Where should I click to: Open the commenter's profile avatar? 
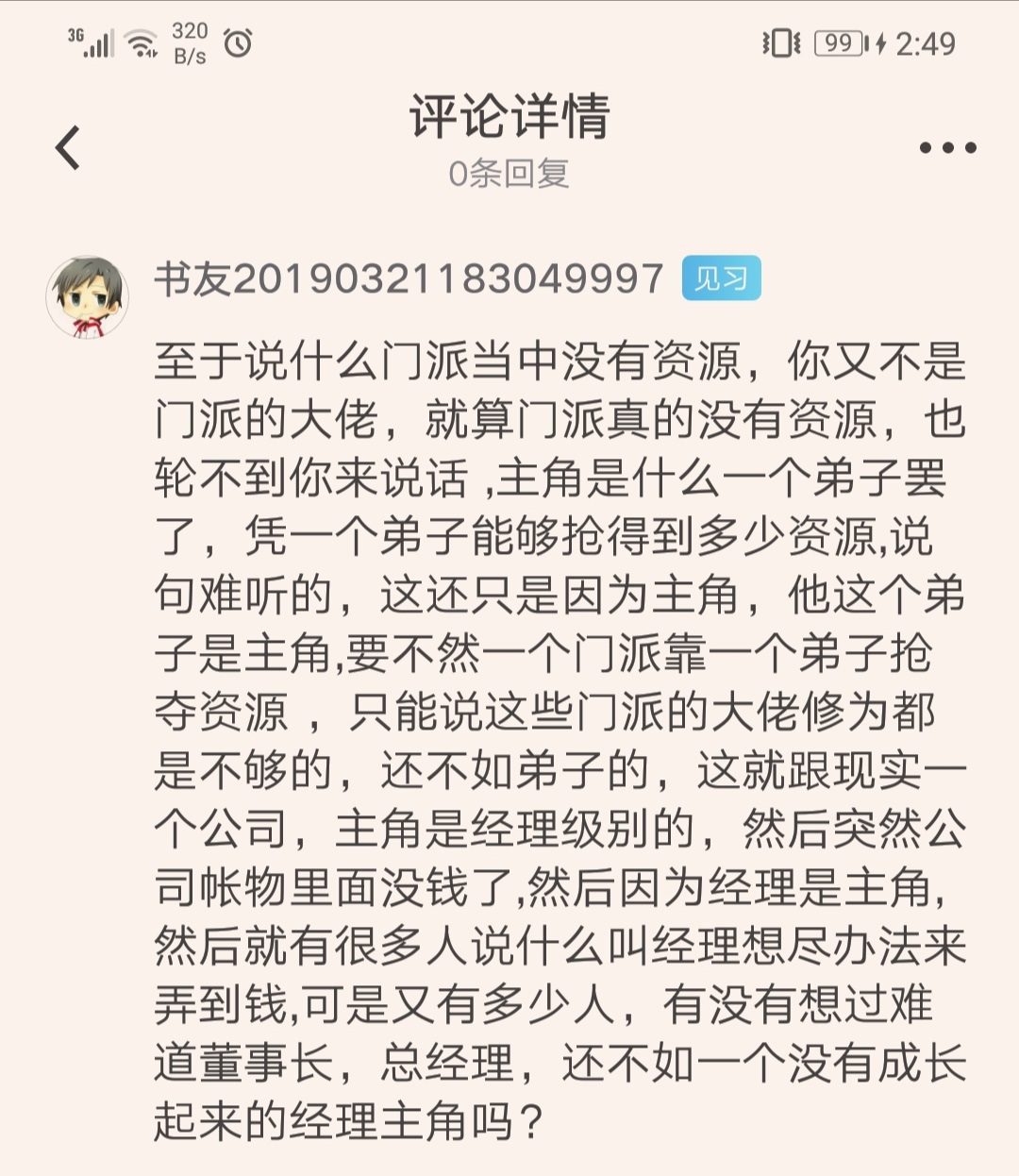click(x=87, y=295)
